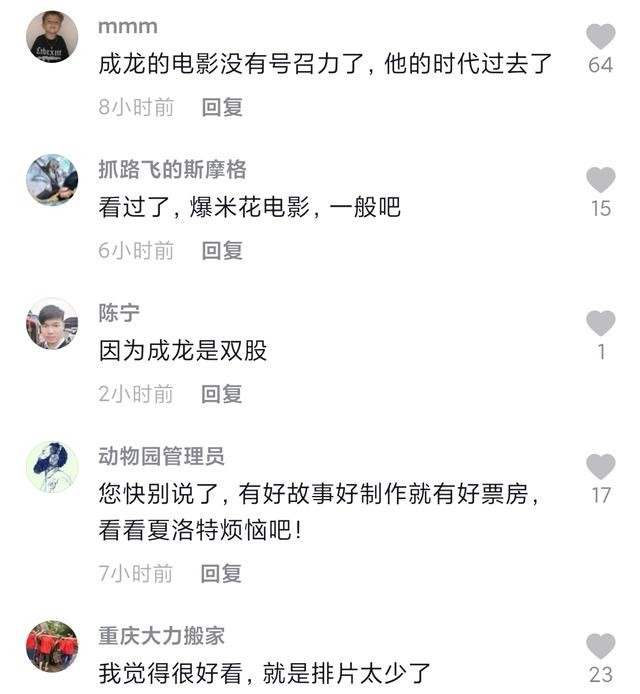Reply to 抓路飞的斯摩格's comment
Screen dimensions: 640x694
tap(222, 250)
